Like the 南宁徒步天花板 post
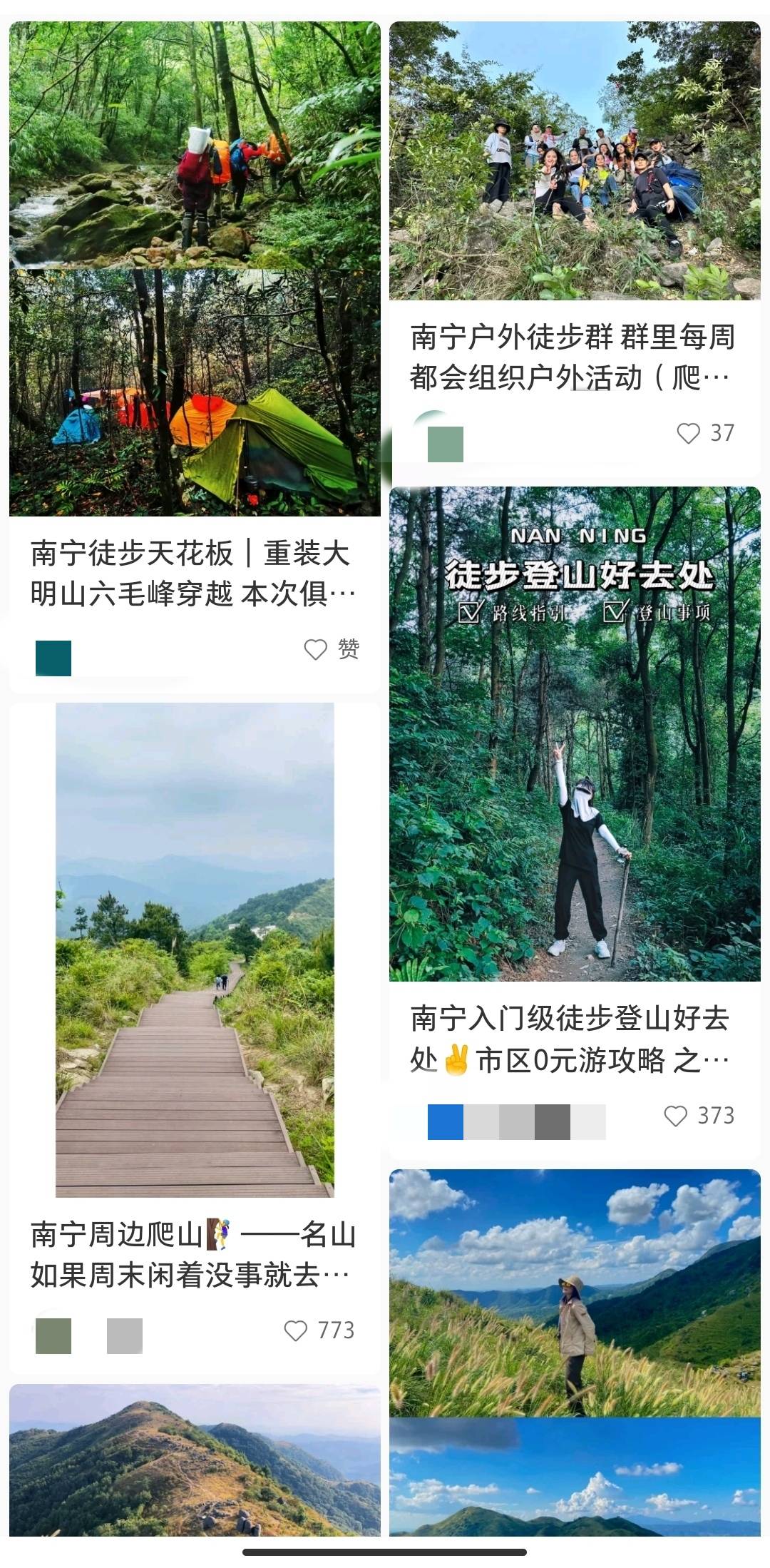Viewport: 770px width, 1568px height. 316,649
